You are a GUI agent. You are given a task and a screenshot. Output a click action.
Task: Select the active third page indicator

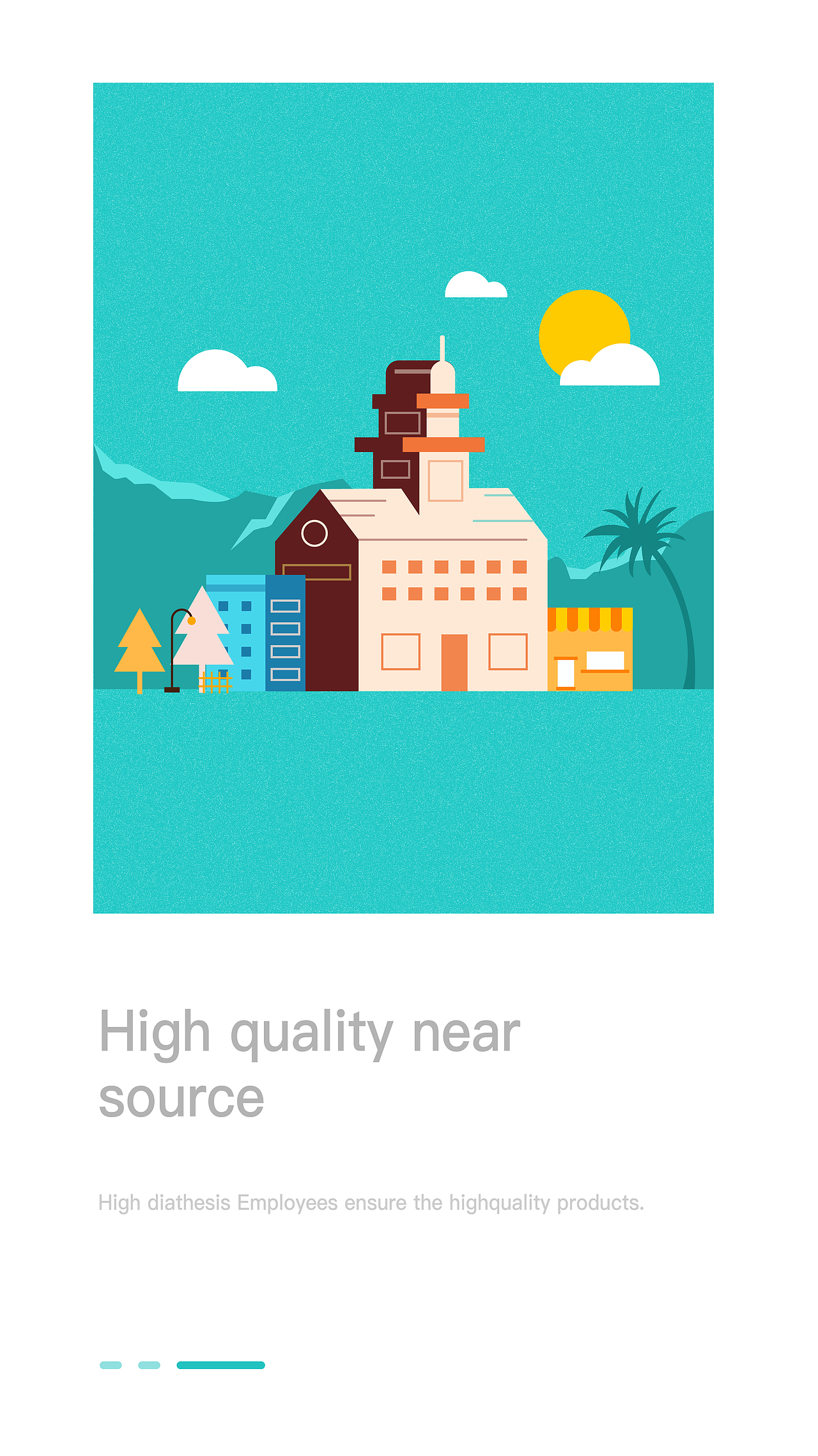coord(220,1365)
